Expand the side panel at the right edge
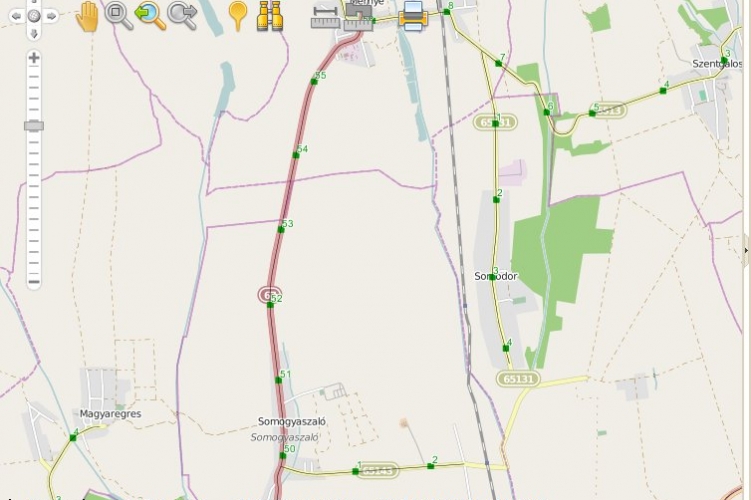The width and height of the screenshot is (751, 500). pos(746,250)
